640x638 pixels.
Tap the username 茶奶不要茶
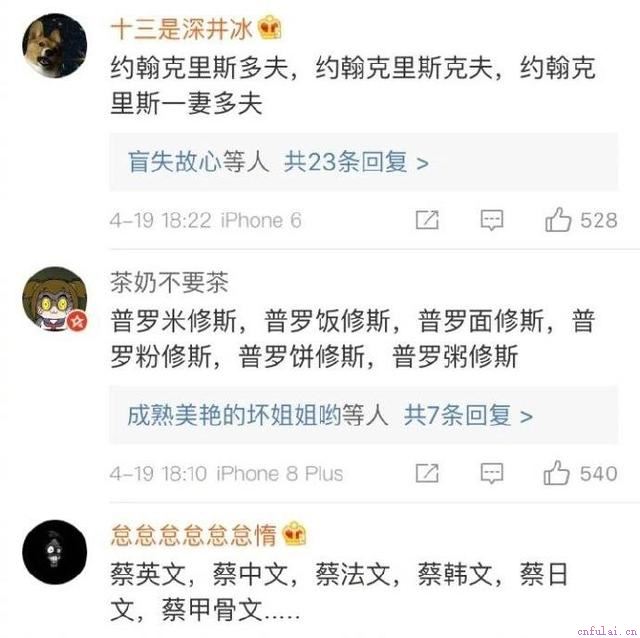pyautogui.click(x=168, y=282)
